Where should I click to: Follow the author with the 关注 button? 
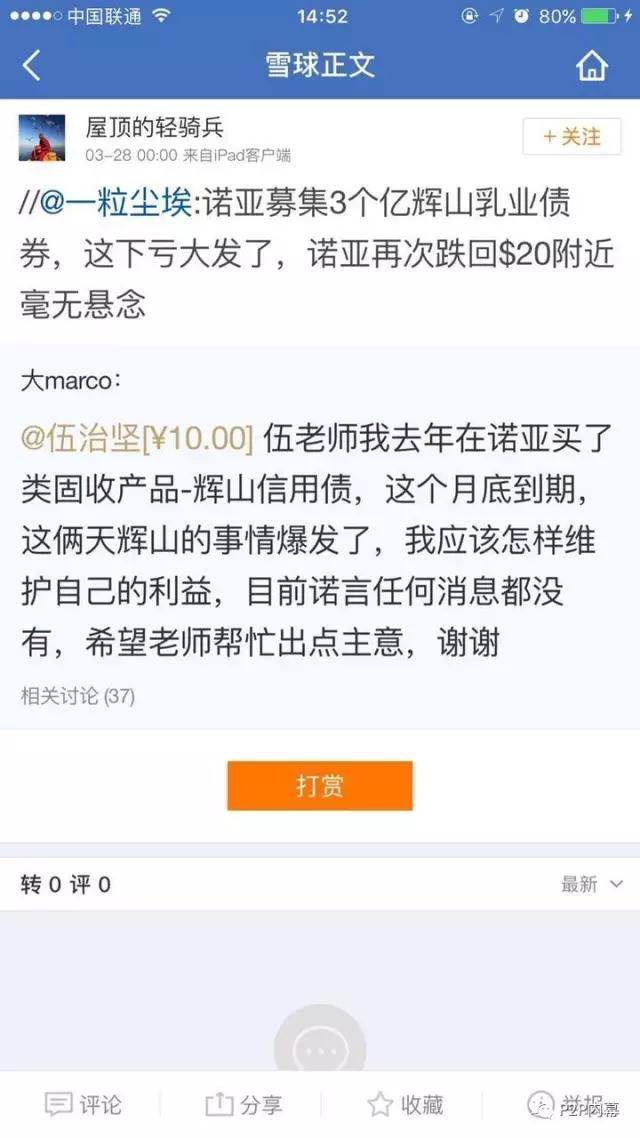pyautogui.click(x=572, y=136)
